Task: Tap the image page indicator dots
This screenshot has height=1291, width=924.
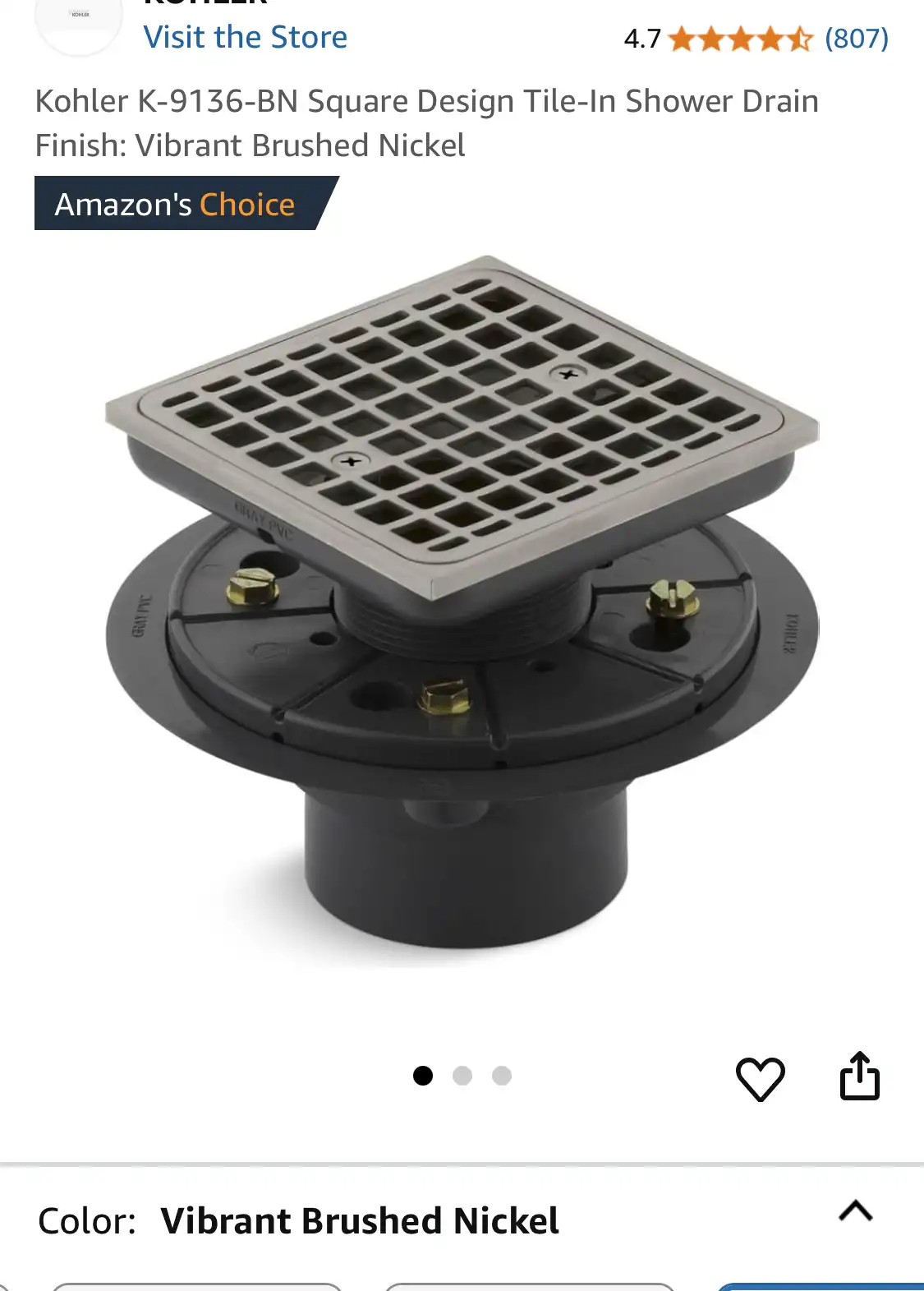Action: tap(462, 1076)
